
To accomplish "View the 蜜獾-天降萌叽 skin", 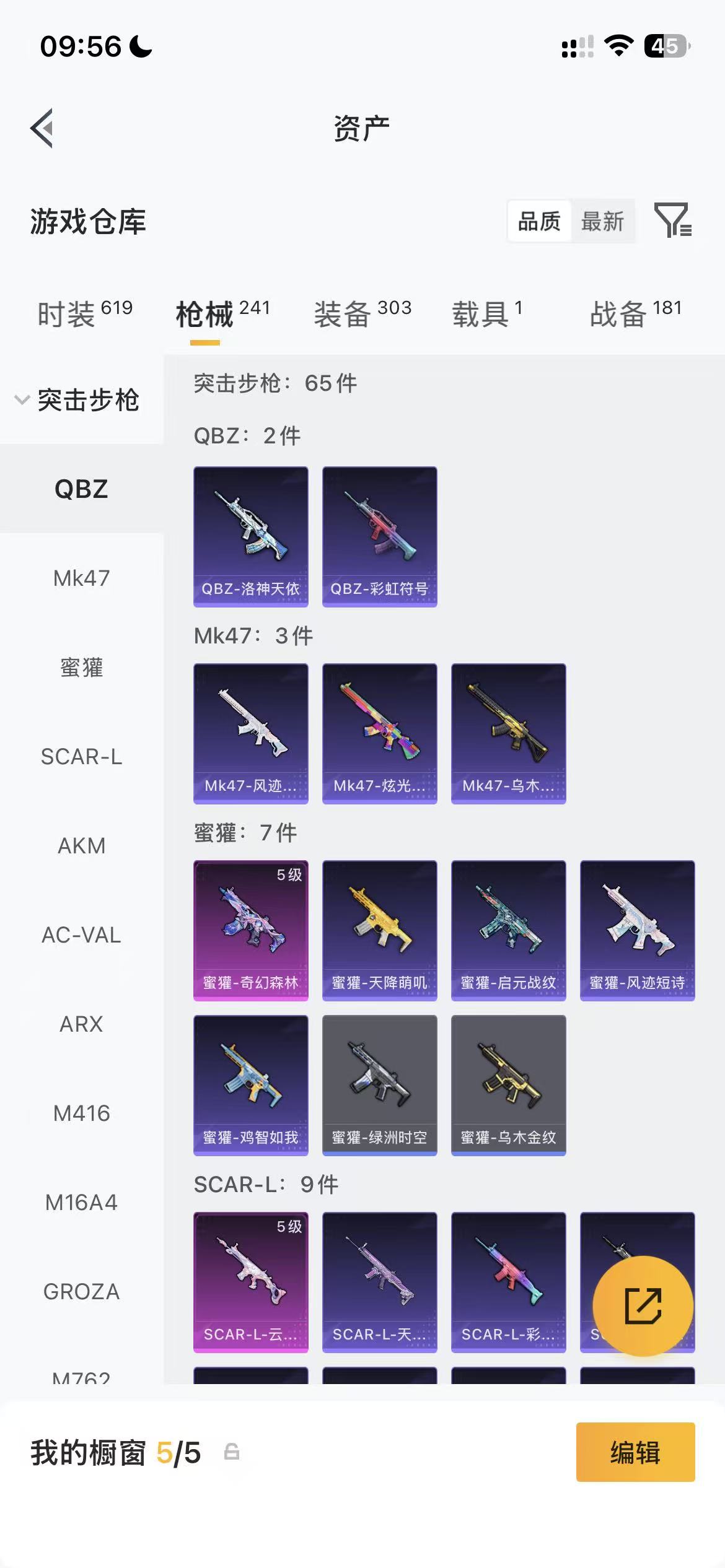I will point(380,931).
